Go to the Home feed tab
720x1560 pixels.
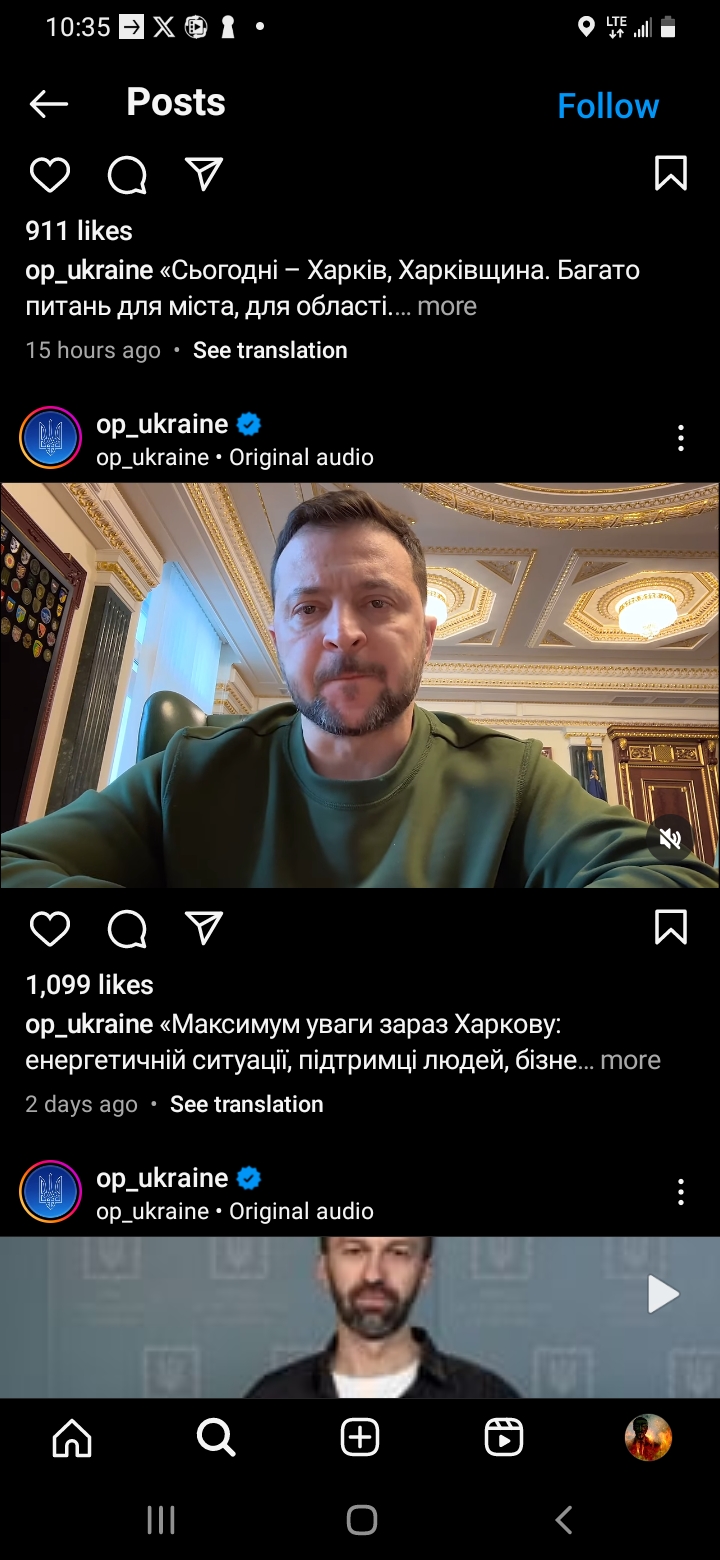[72, 1438]
